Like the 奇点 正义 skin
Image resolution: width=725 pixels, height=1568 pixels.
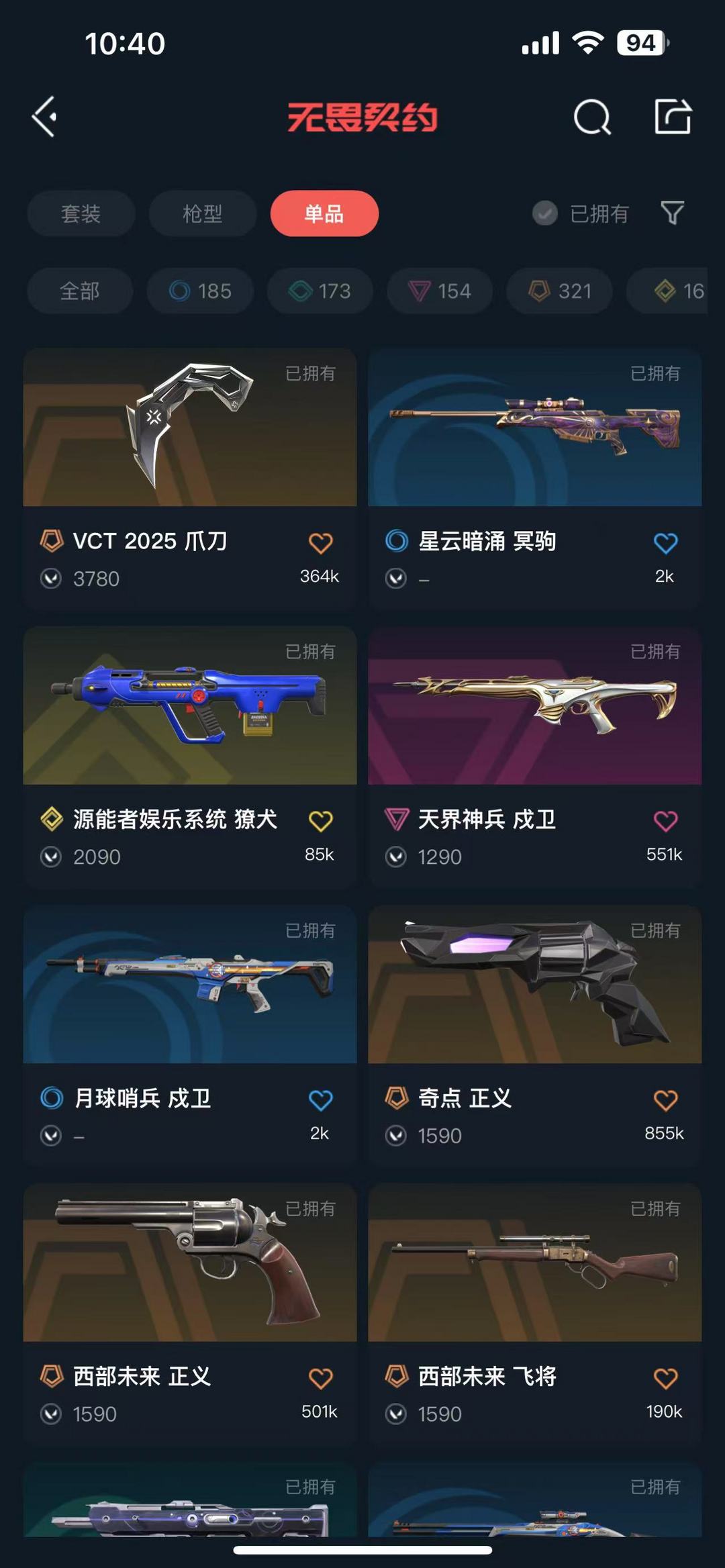click(x=665, y=1100)
